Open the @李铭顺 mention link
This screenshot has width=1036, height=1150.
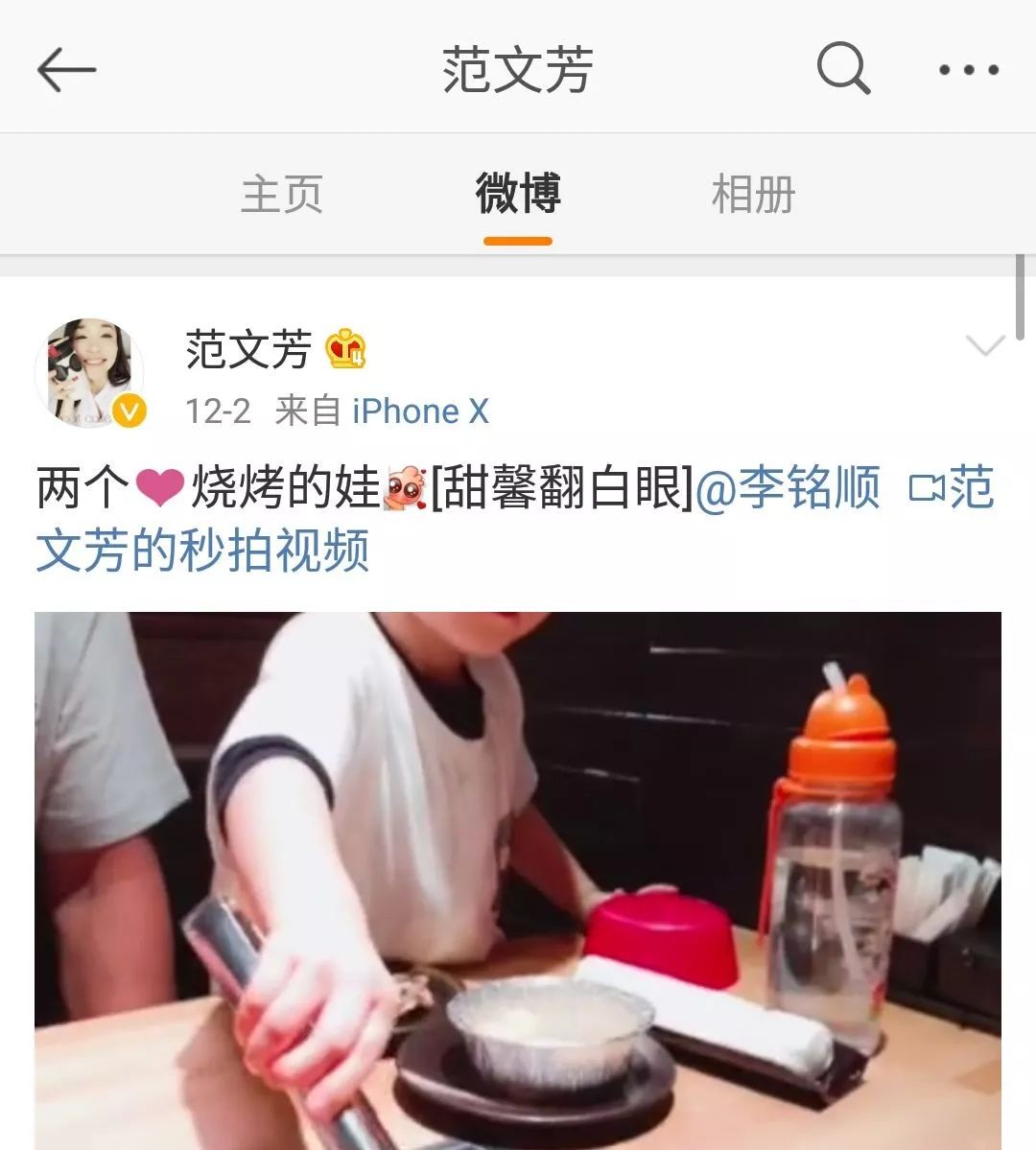coord(787,488)
